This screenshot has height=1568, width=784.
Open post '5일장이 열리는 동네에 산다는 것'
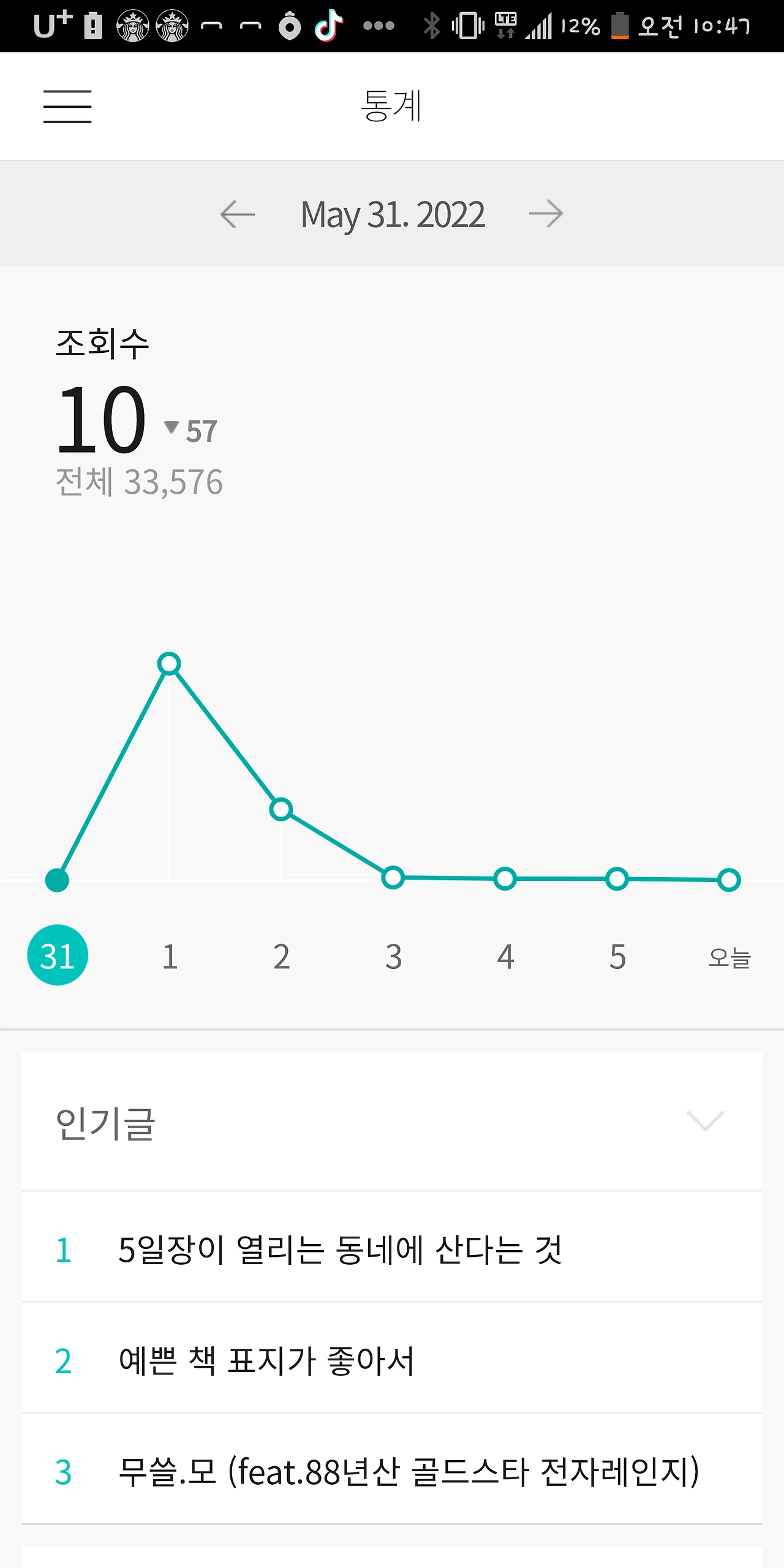tap(340, 1249)
